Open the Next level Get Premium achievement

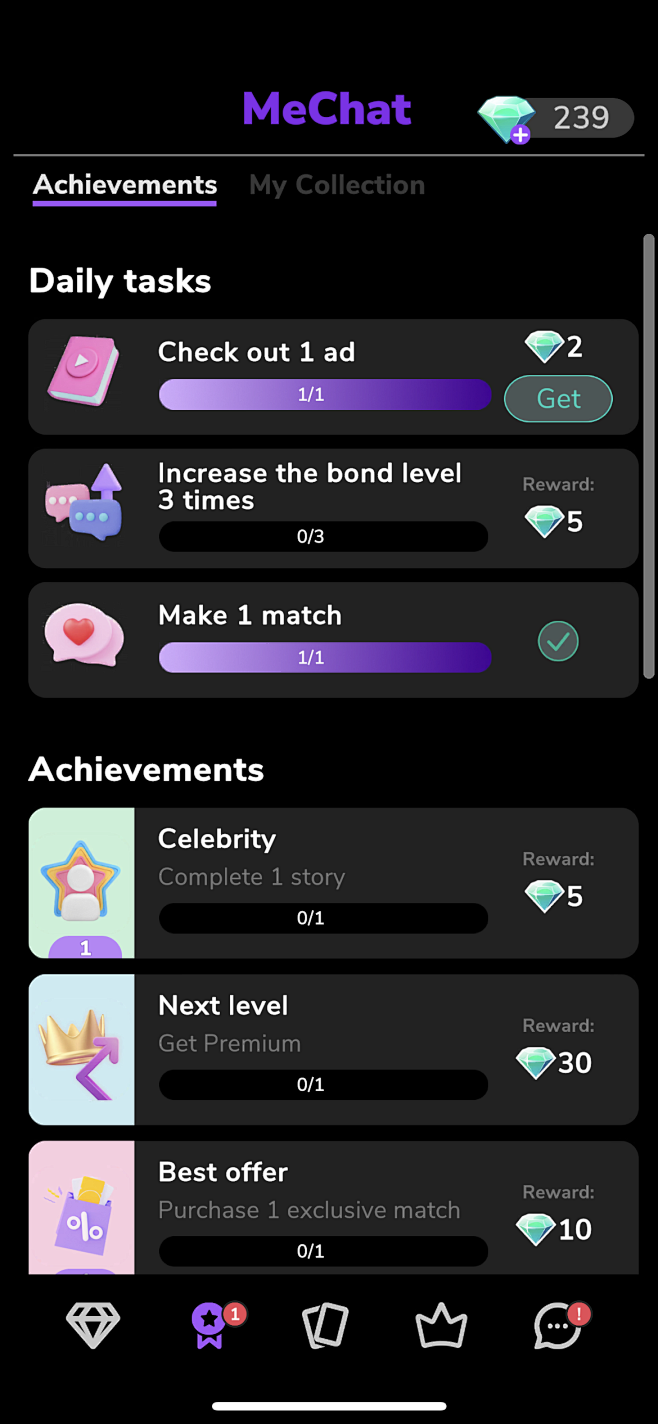coord(333,1049)
